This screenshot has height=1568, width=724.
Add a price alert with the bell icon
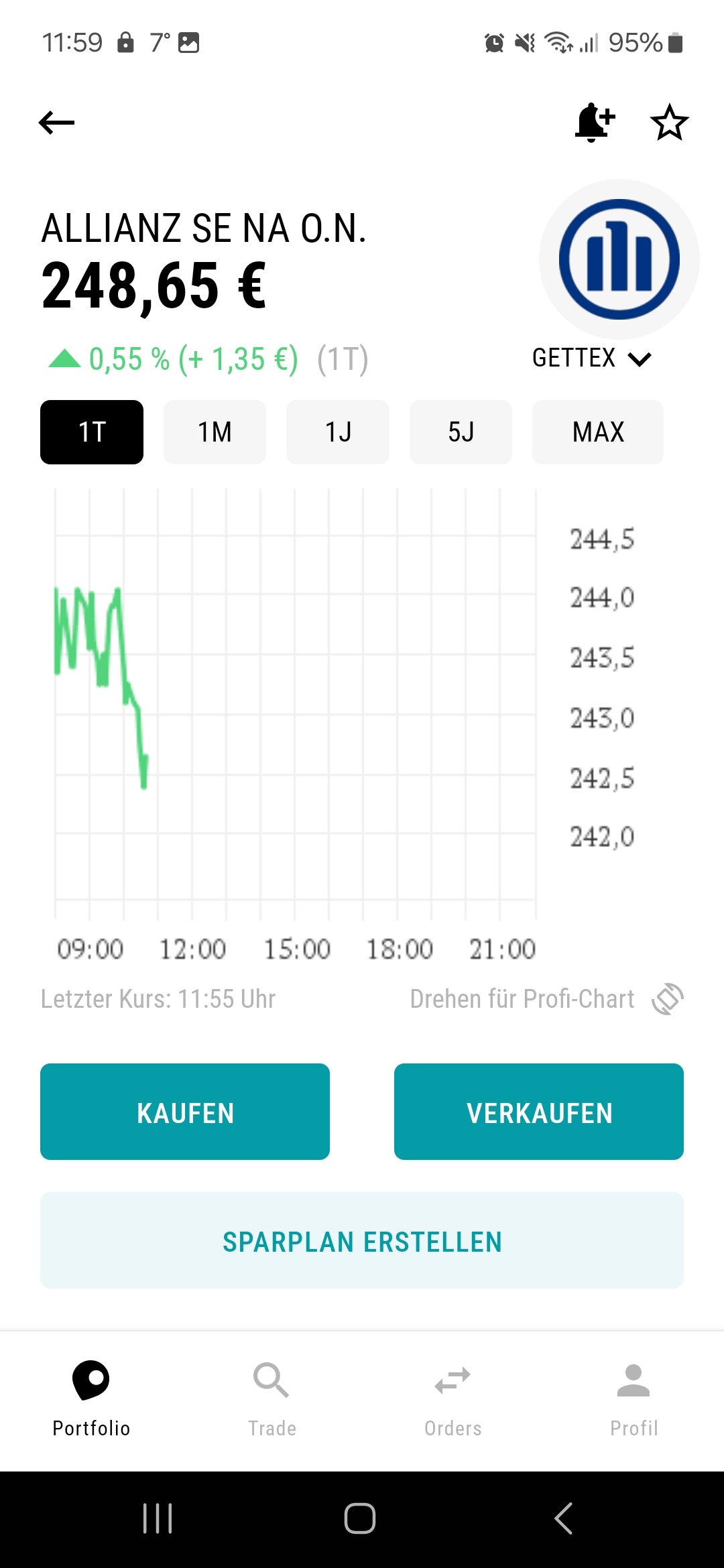594,123
